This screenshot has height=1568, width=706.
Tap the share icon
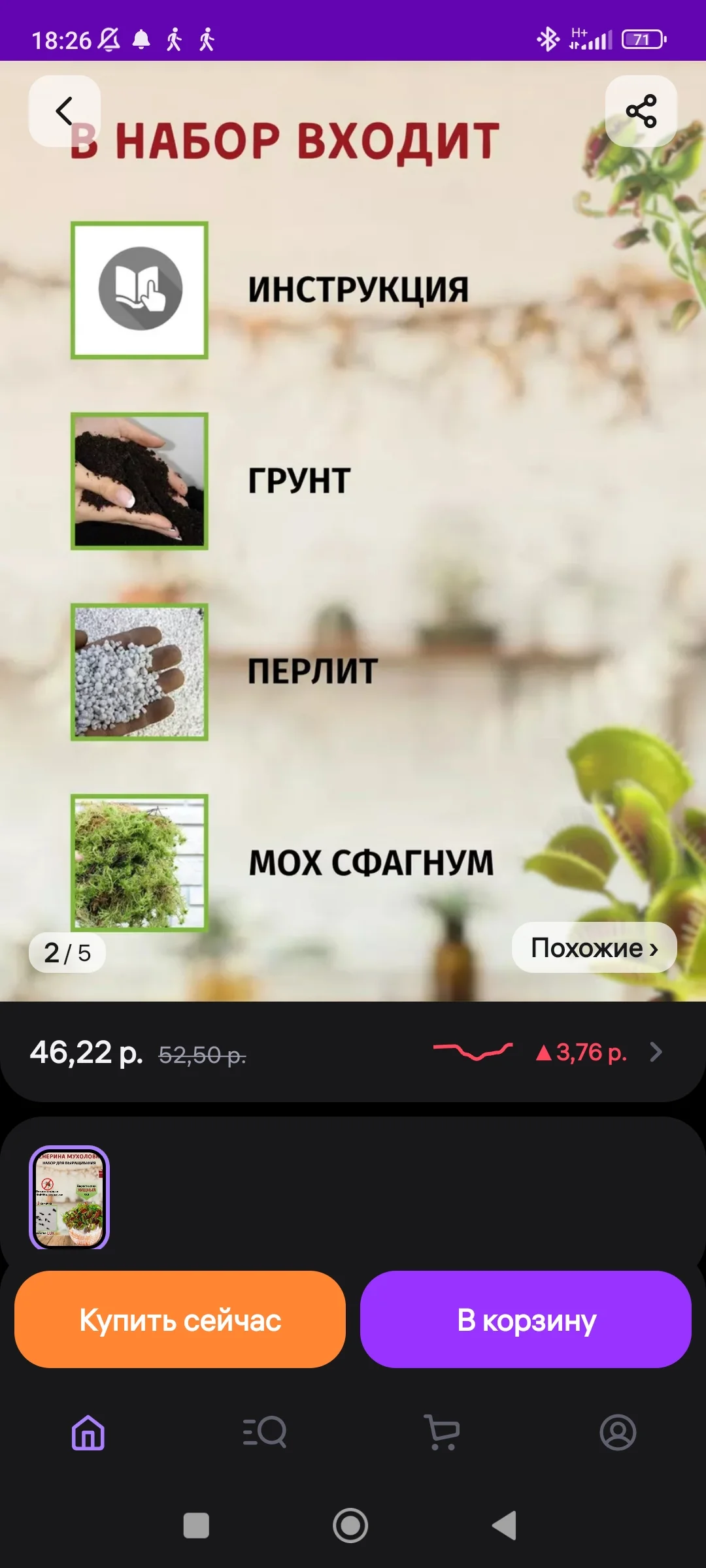[x=643, y=111]
